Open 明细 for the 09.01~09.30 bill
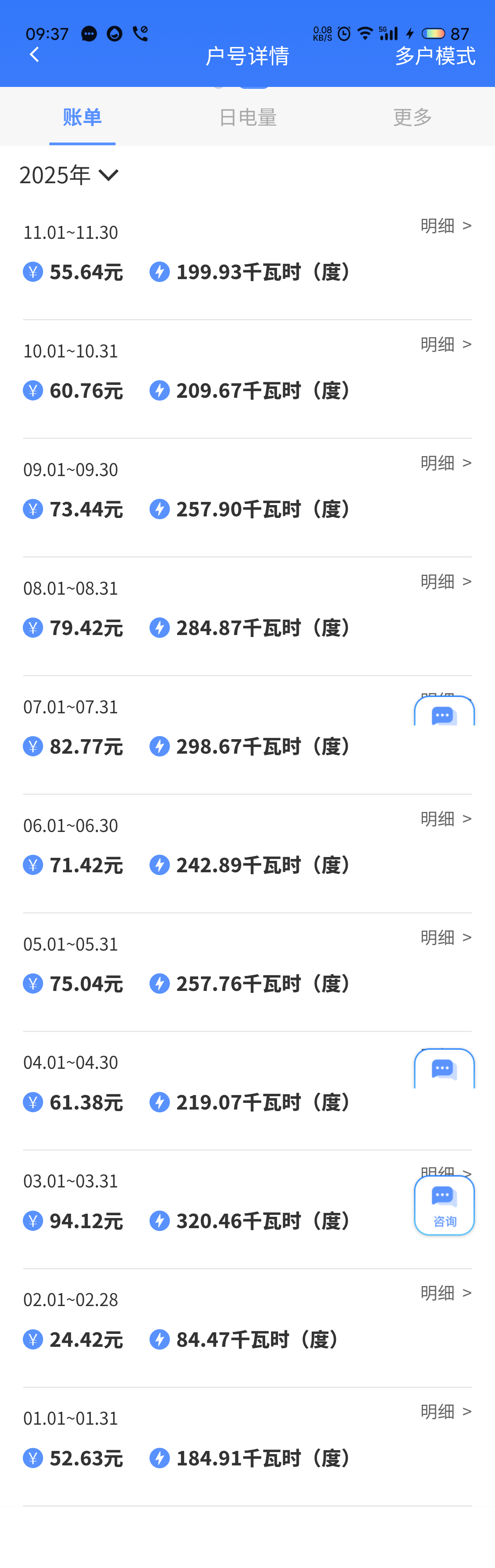495x1568 pixels. tap(446, 463)
